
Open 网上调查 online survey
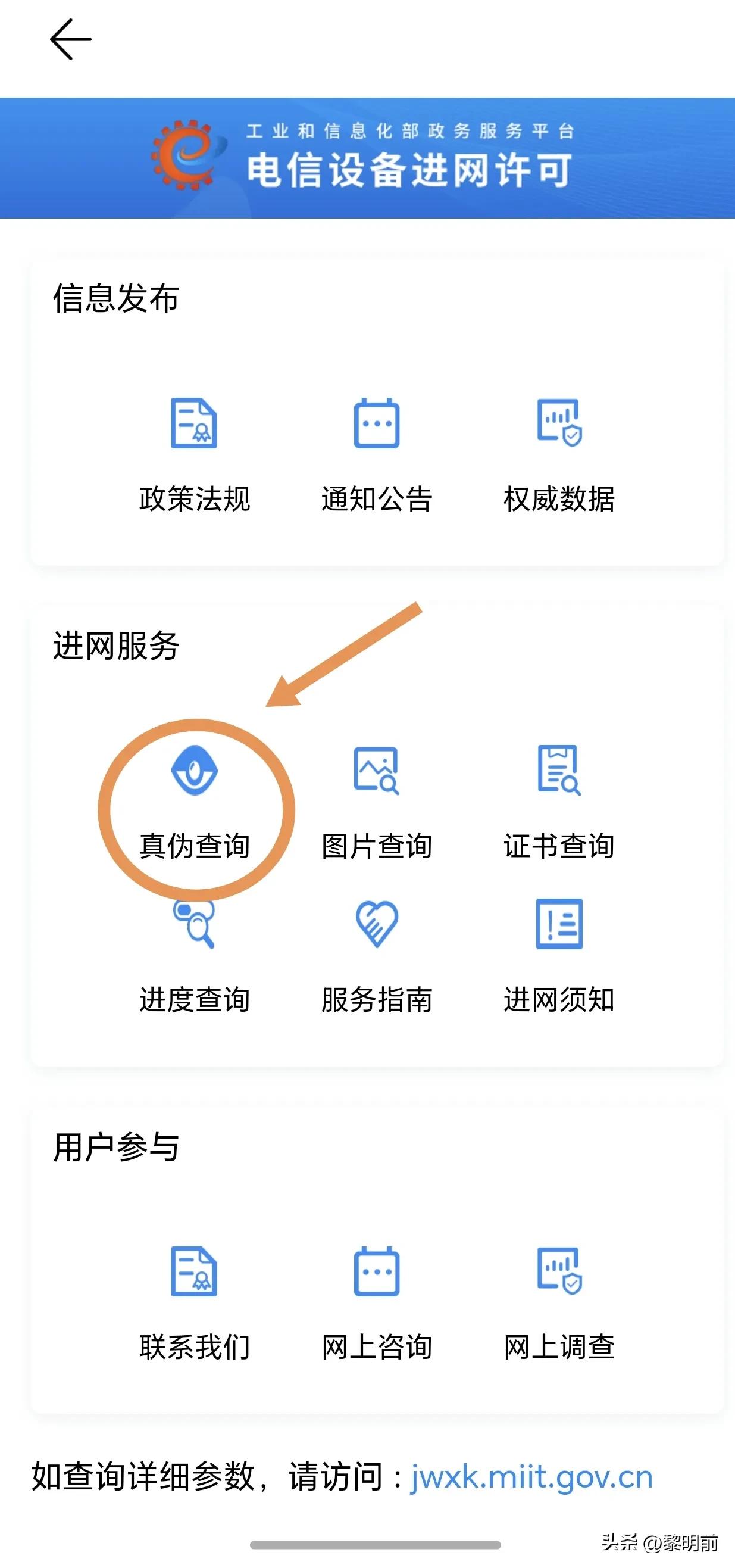click(559, 1303)
